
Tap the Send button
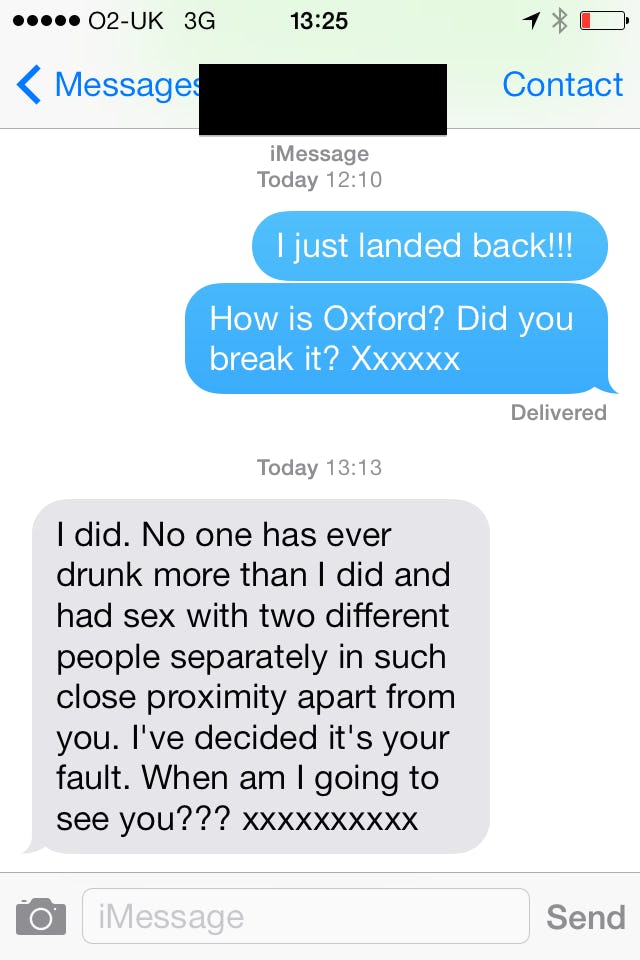585,916
